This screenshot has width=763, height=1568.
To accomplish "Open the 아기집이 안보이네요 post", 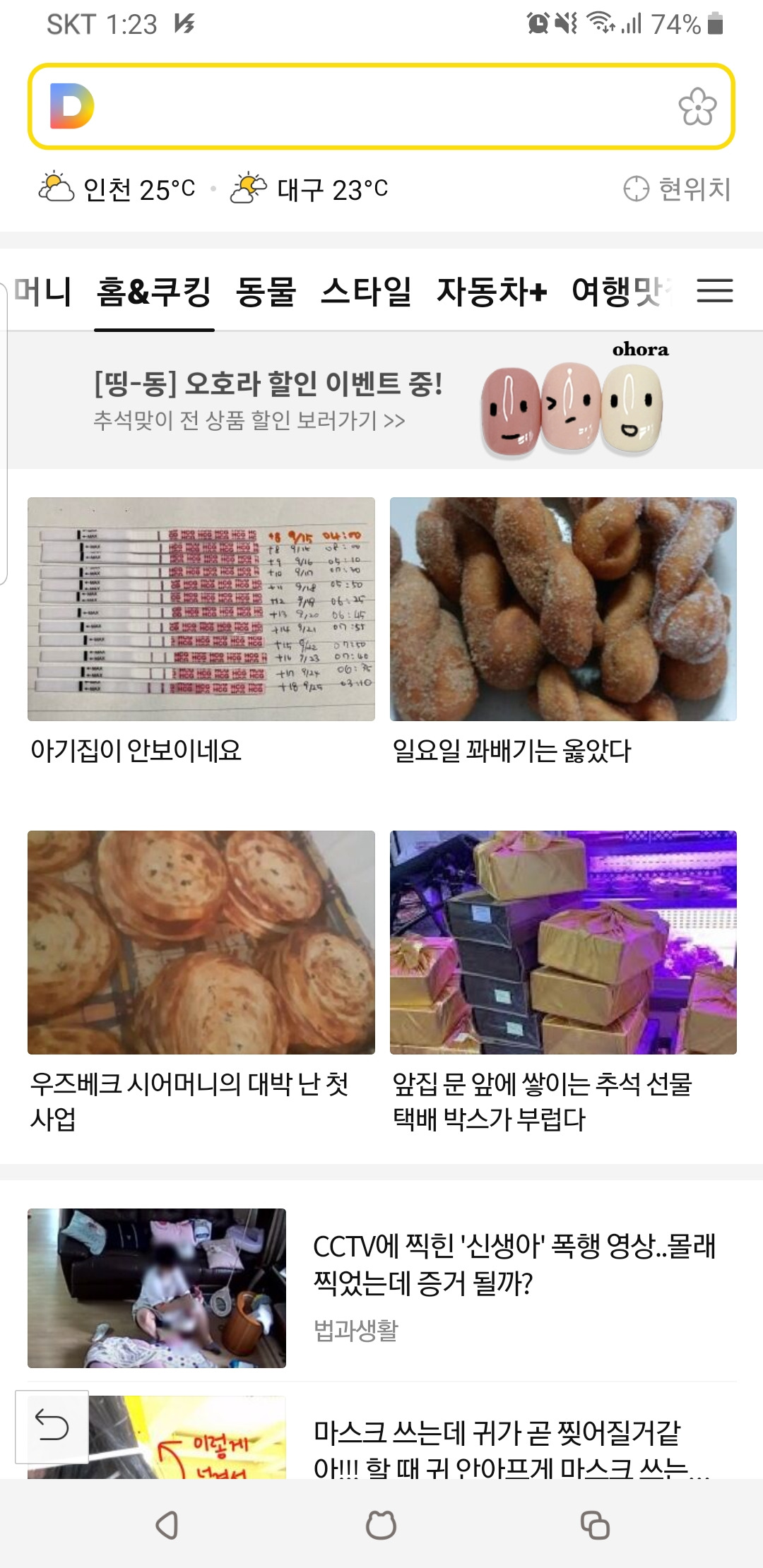I will click(x=201, y=630).
